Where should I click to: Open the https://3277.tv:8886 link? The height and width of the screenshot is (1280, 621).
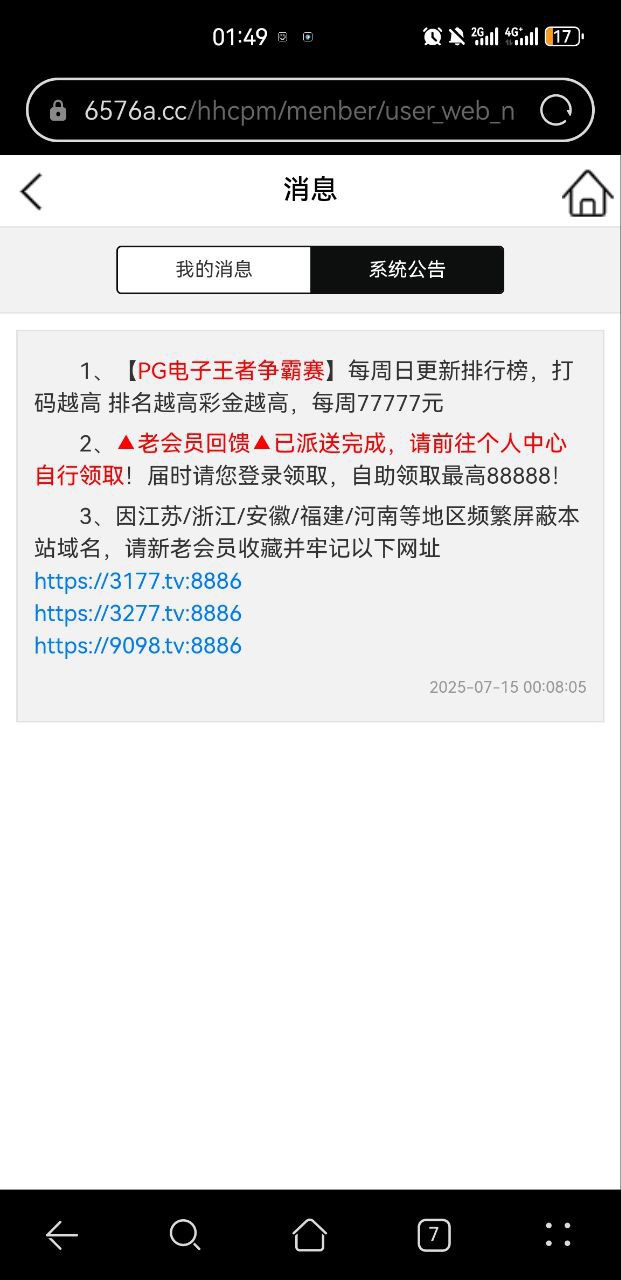138,613
